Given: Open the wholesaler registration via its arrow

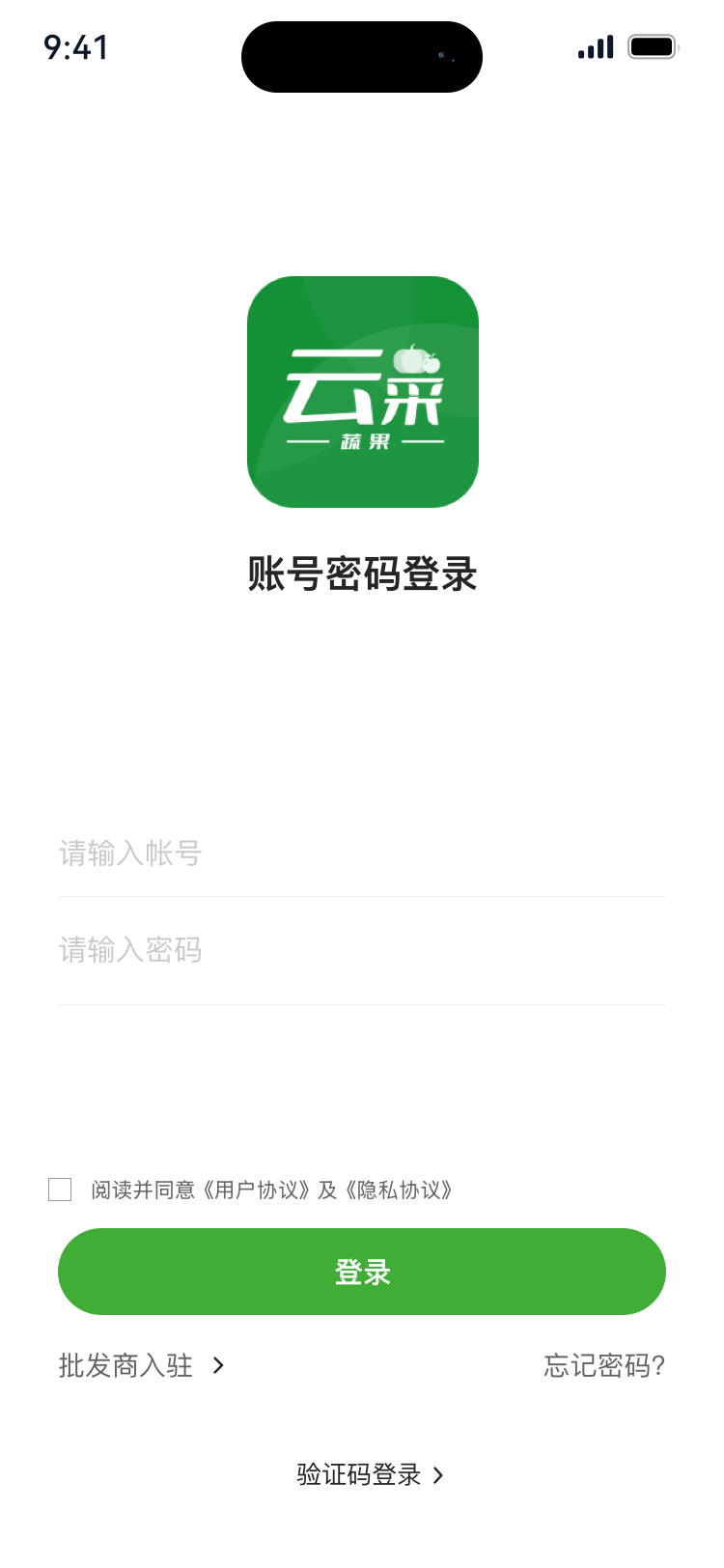Looking at the screenshot, I should tap(220, 1365).
